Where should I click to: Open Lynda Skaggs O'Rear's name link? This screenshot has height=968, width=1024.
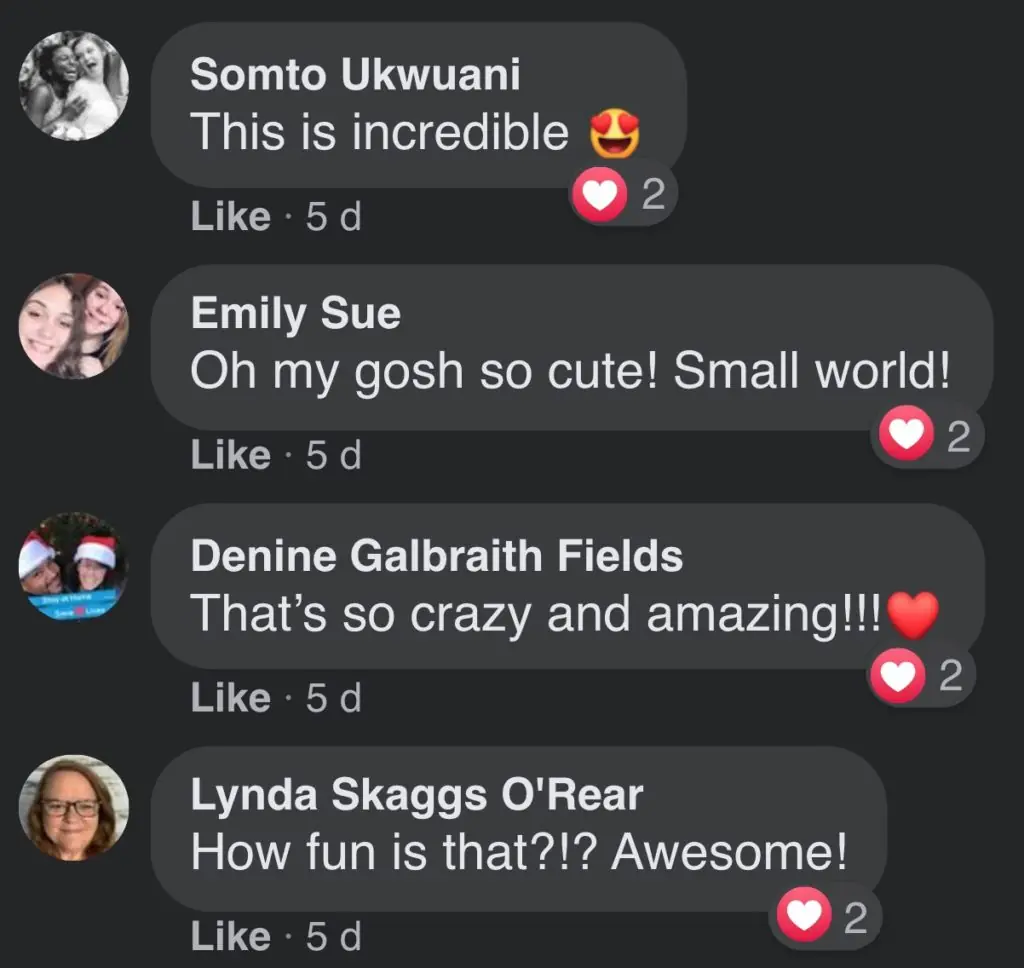coord(416,795)
